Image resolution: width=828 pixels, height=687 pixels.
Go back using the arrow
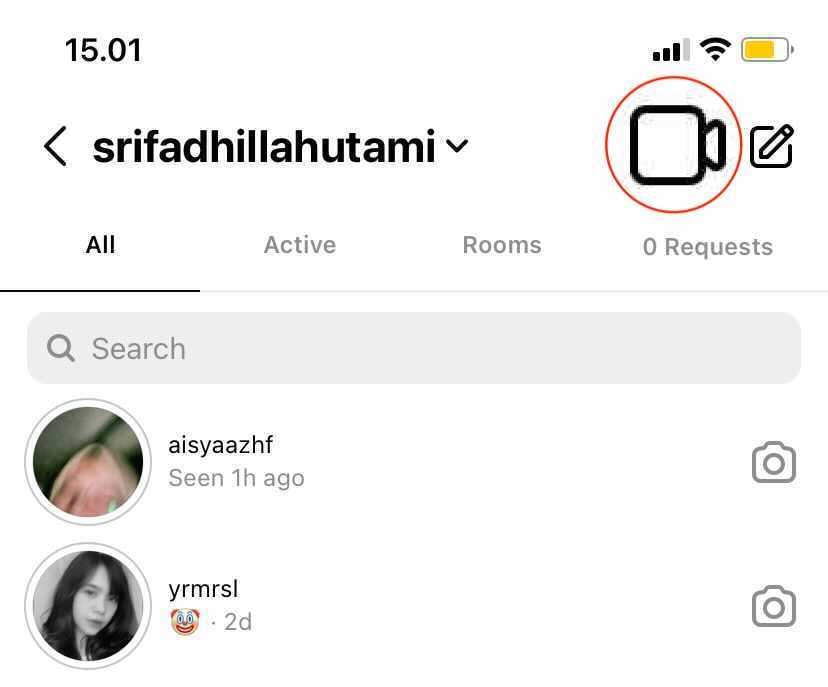coord(56,147)
